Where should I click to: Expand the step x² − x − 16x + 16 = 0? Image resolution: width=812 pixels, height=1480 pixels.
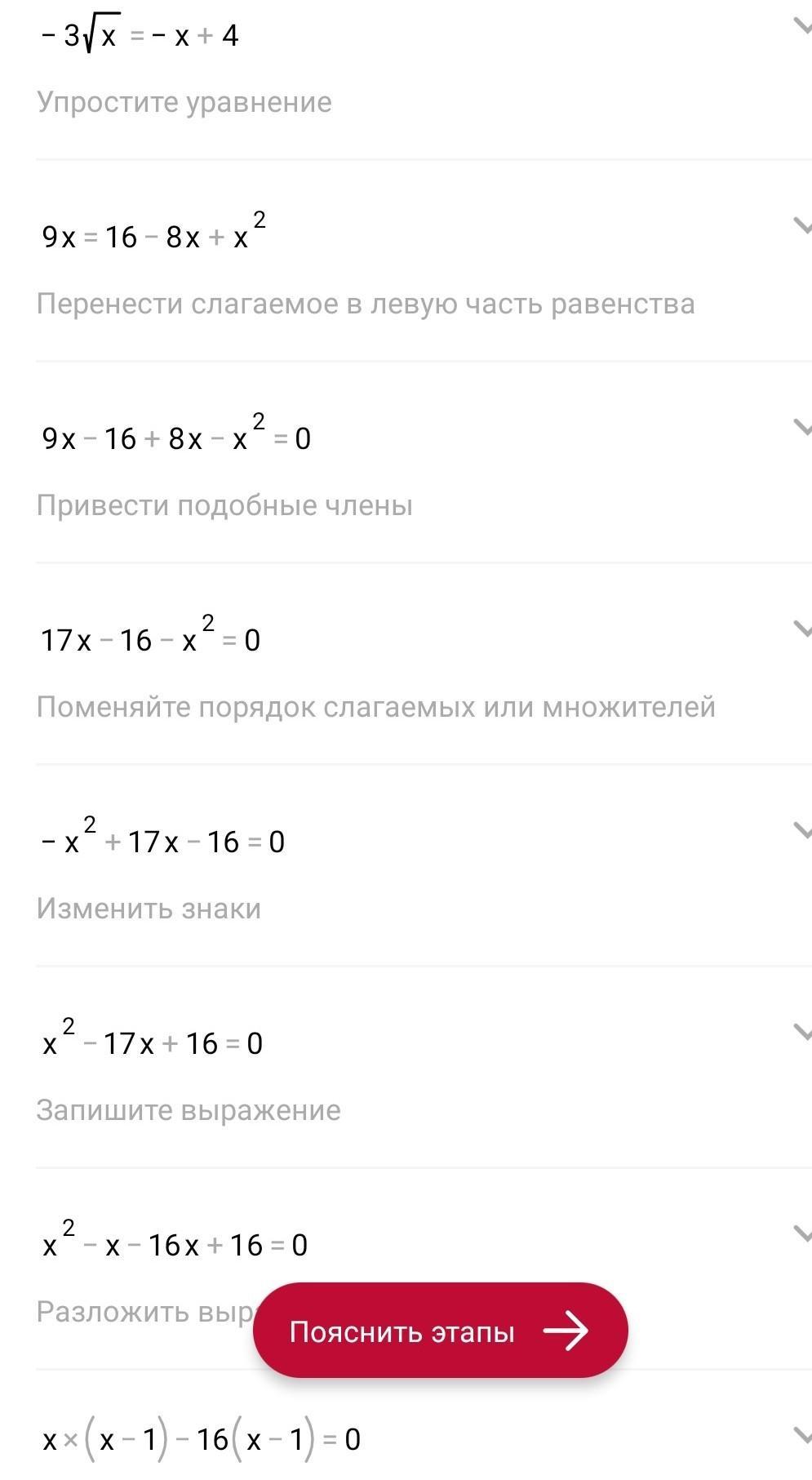click(802, 1233)
